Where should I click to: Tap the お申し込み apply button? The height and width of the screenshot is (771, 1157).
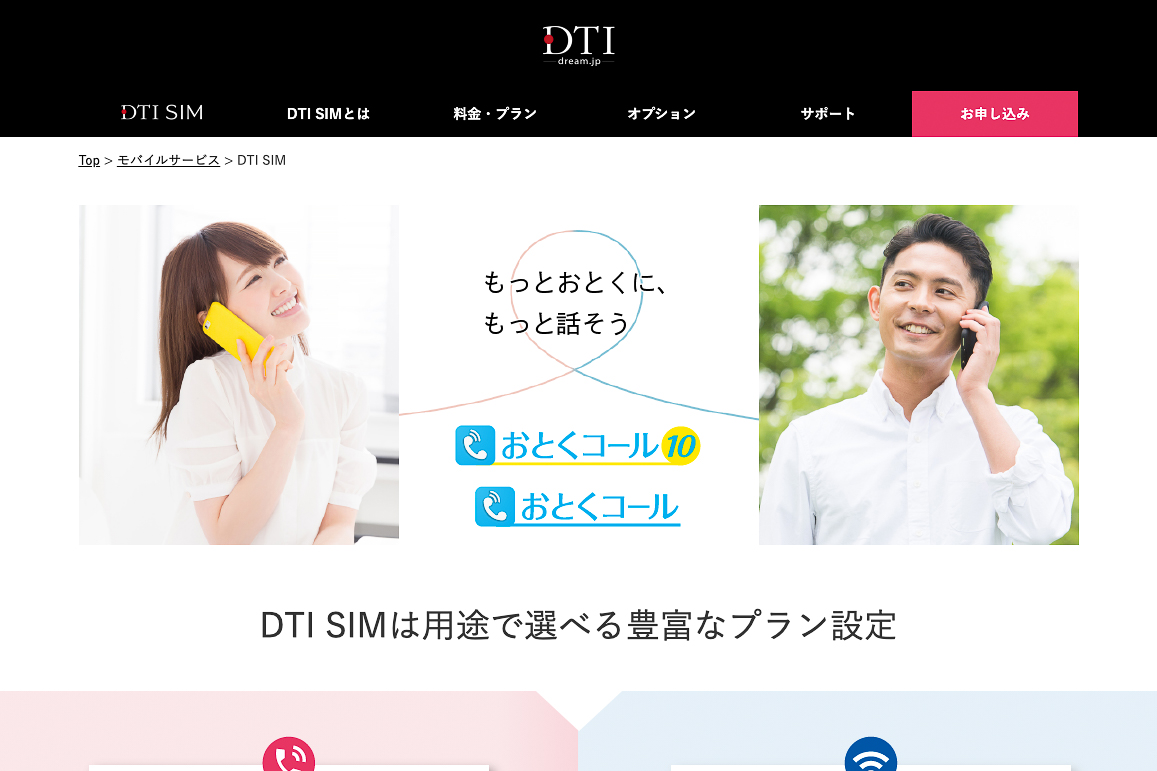point(994,114)
